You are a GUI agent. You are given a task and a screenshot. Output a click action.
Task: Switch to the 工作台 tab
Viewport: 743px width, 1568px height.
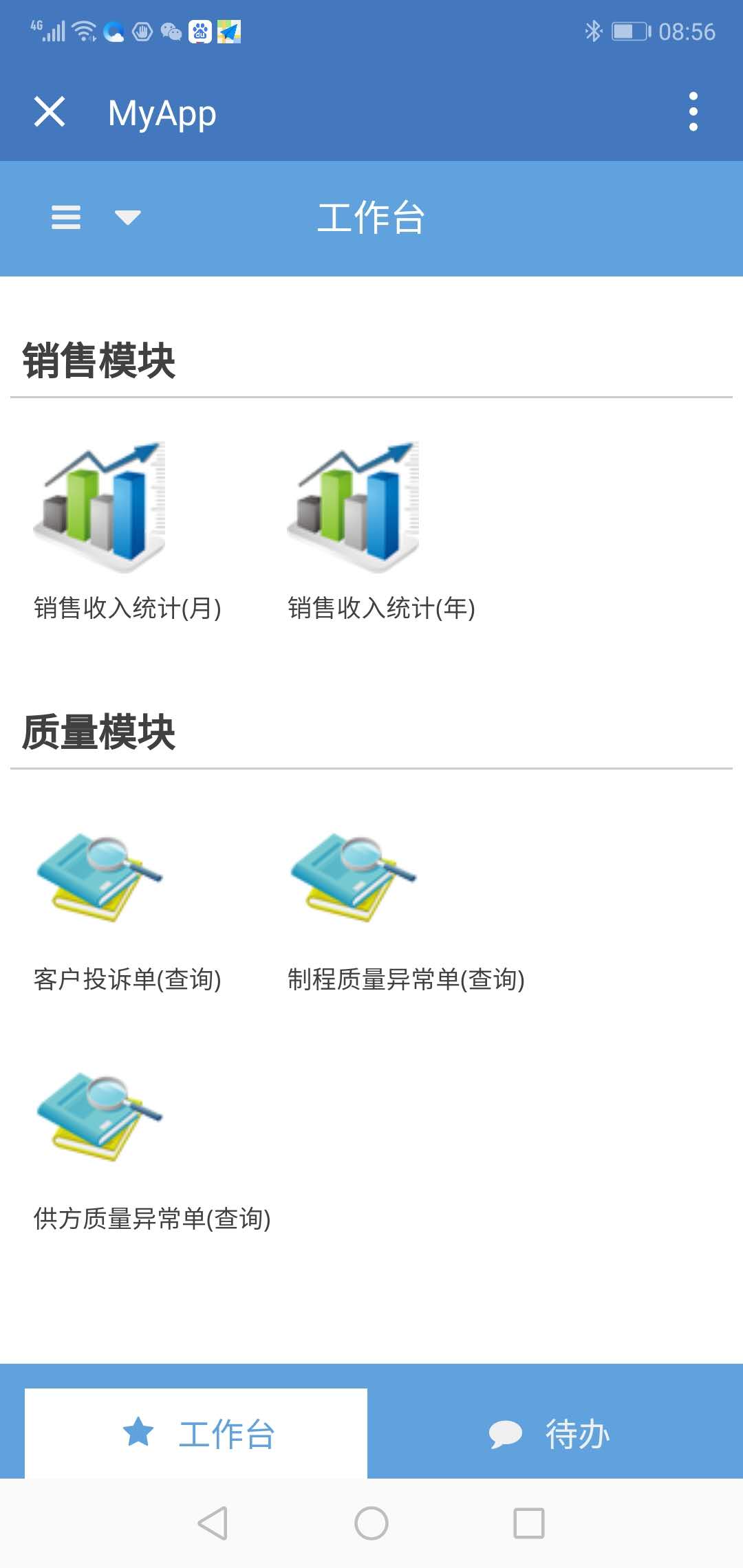[197, 1434]
